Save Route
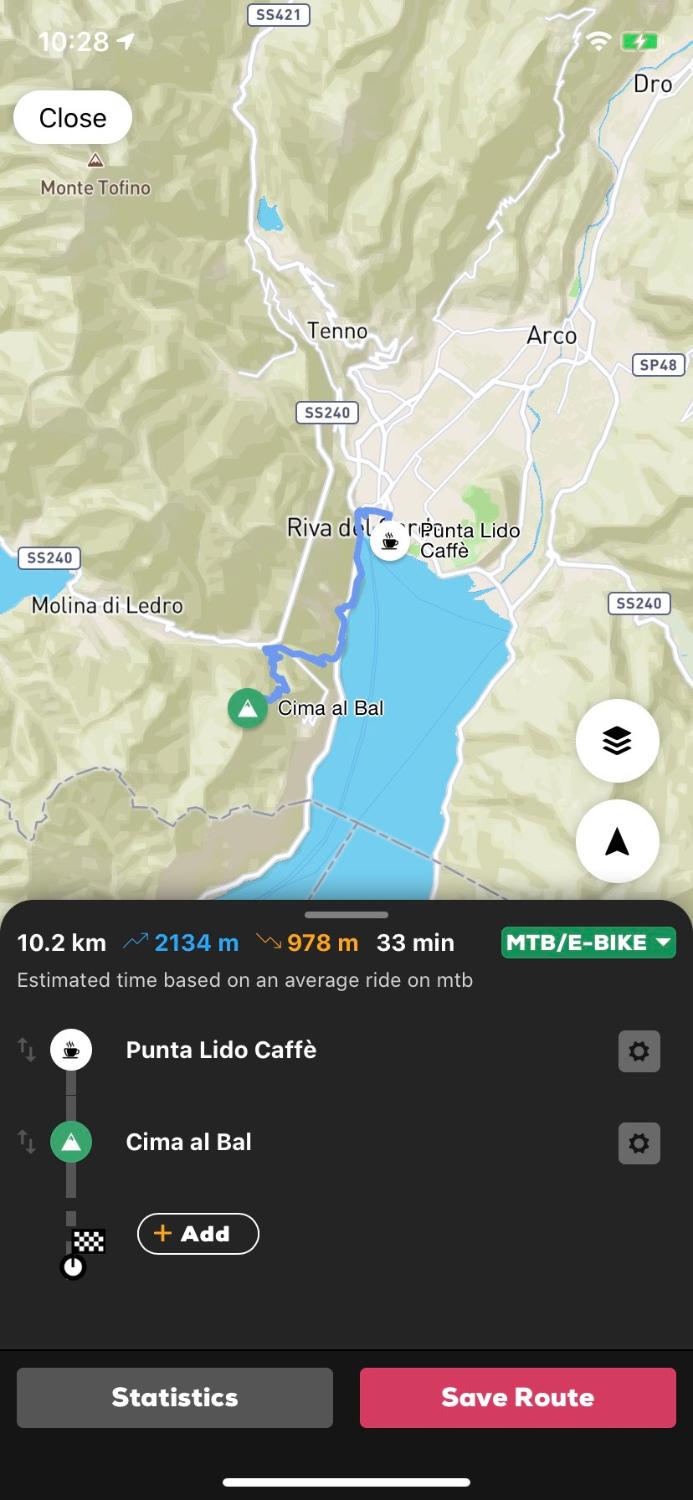The image size is (693, 1500). (x=518, y=1397)
